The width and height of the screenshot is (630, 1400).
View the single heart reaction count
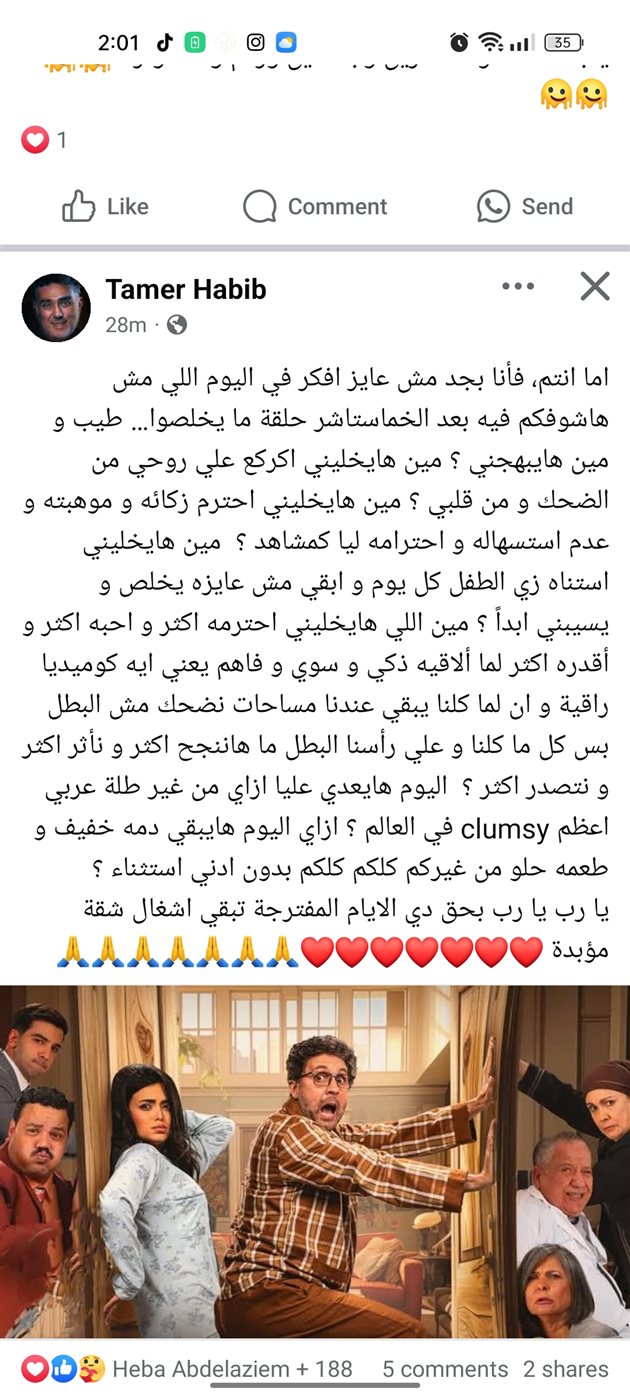tap(45, 140)
